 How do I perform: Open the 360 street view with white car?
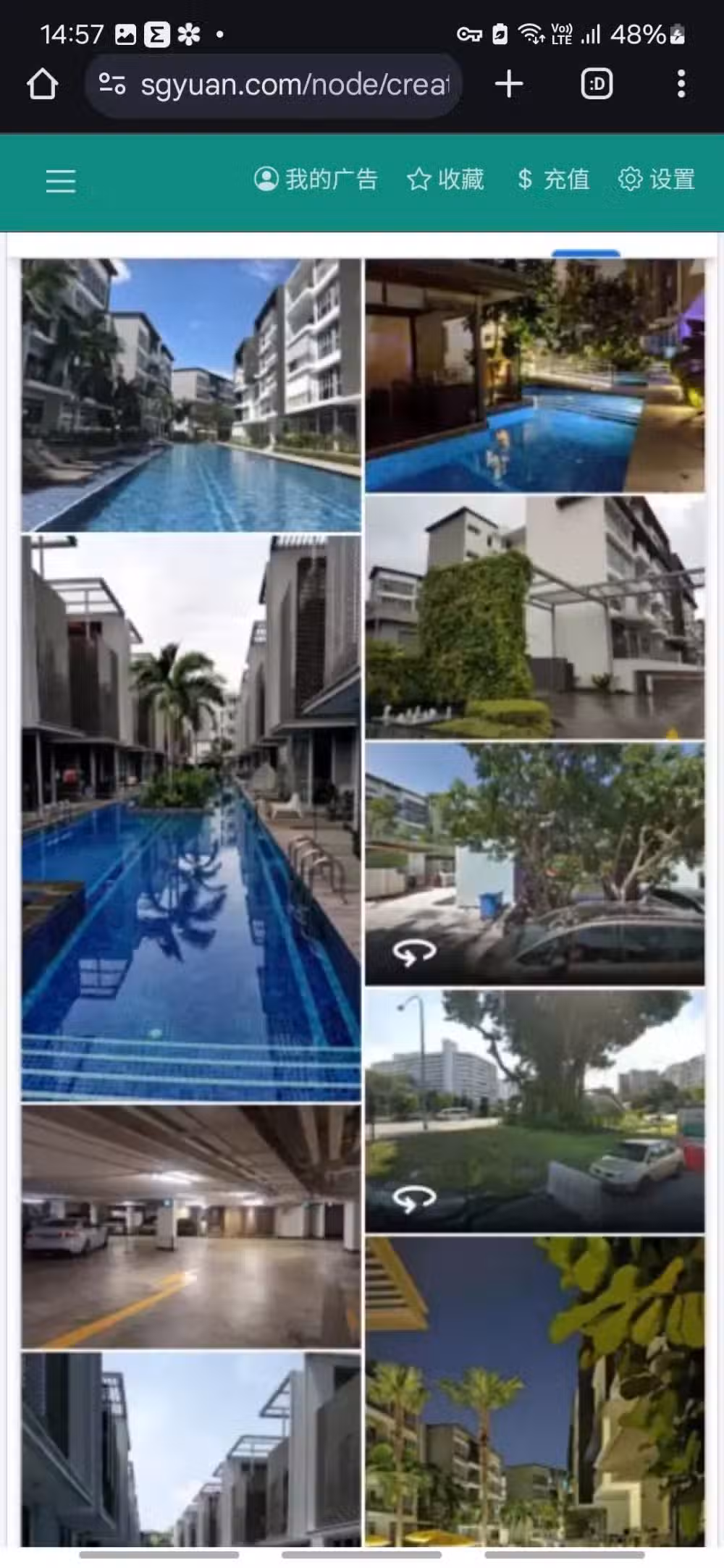pyautogui.click(x=534, y=1111)
